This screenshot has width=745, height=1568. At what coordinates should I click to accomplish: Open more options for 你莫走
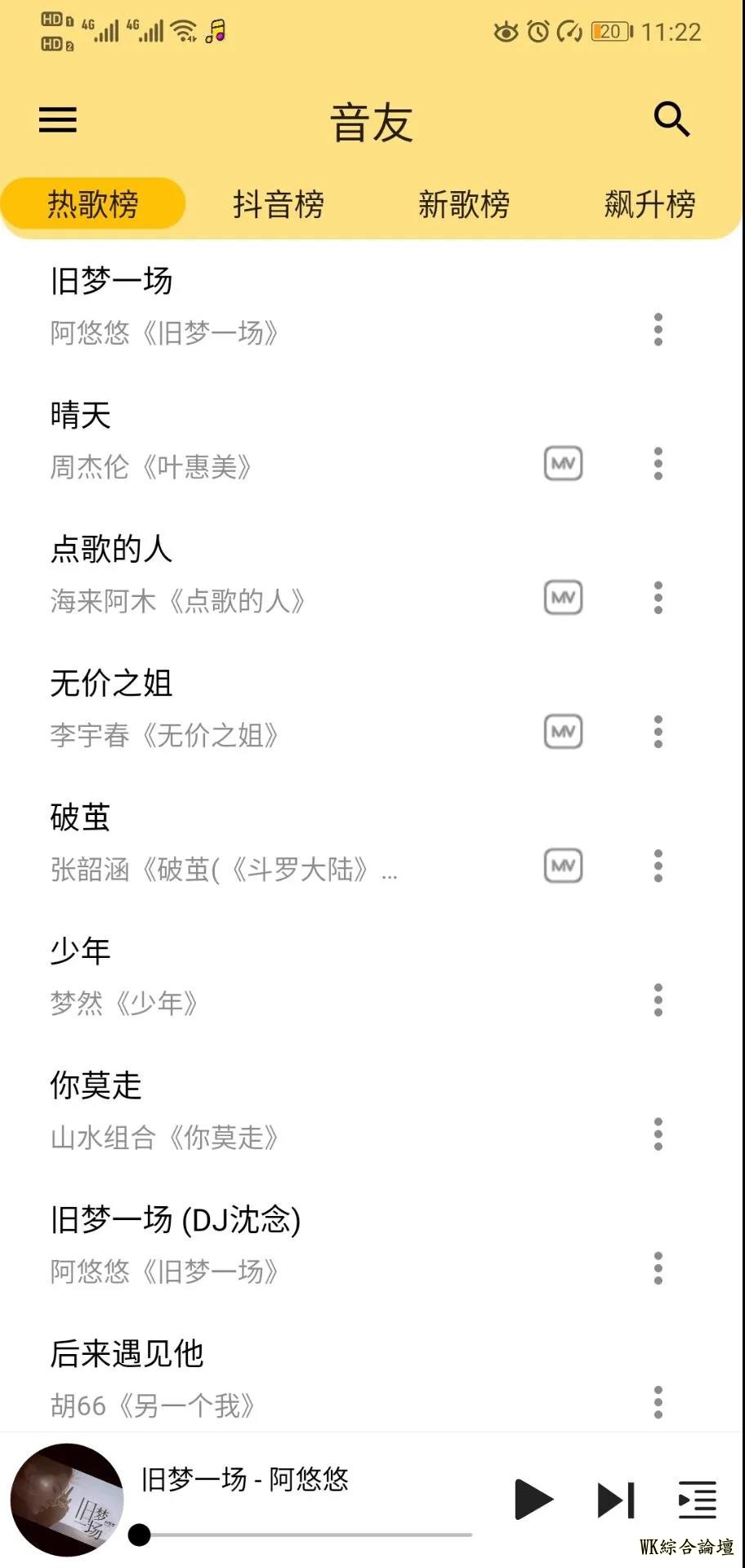(x=658, y=1134)
